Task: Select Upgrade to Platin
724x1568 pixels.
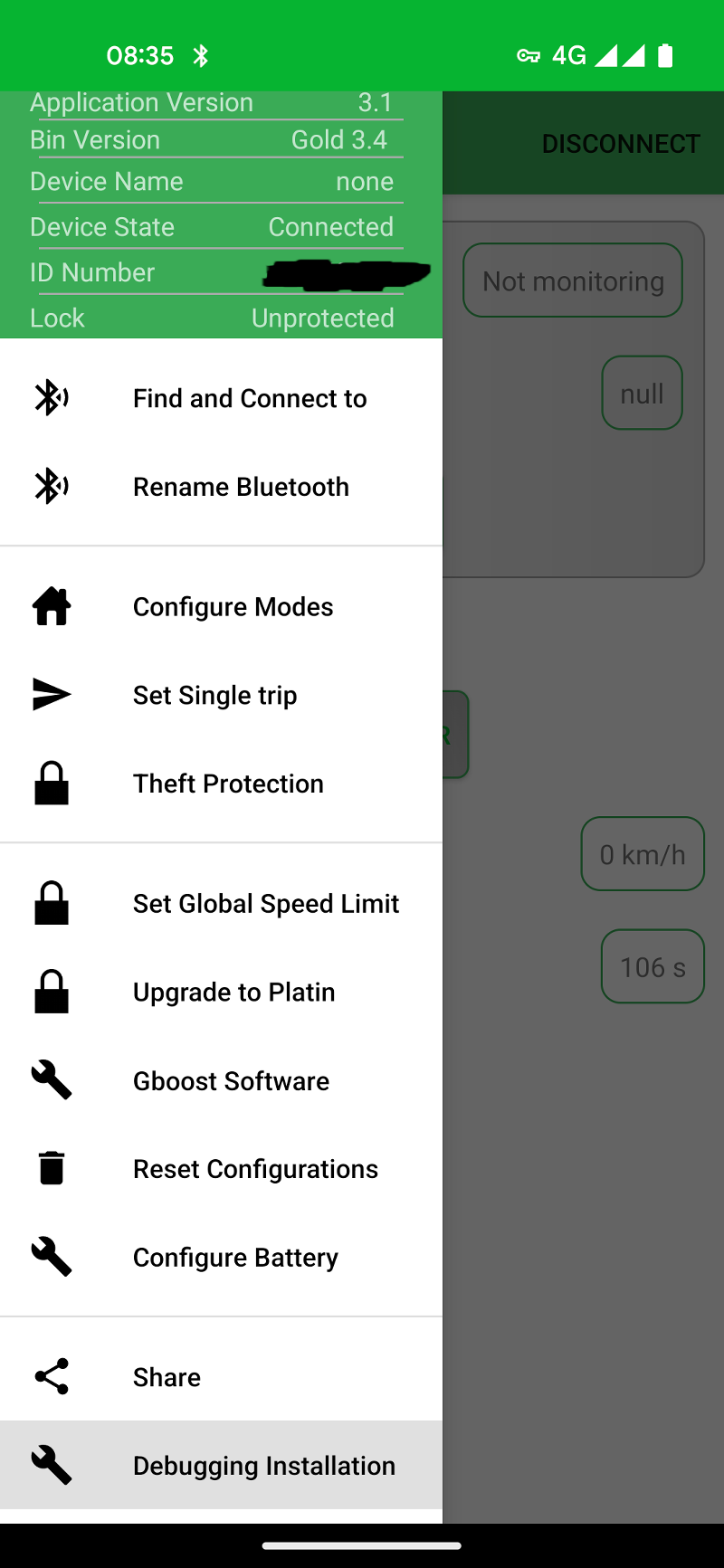Action: (221, 992)
